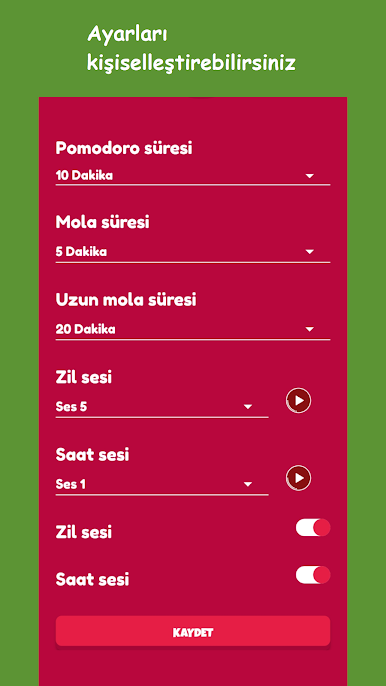Disable the Zil sesi switch
Screen dimensions: 386x686
pos(313,528)
